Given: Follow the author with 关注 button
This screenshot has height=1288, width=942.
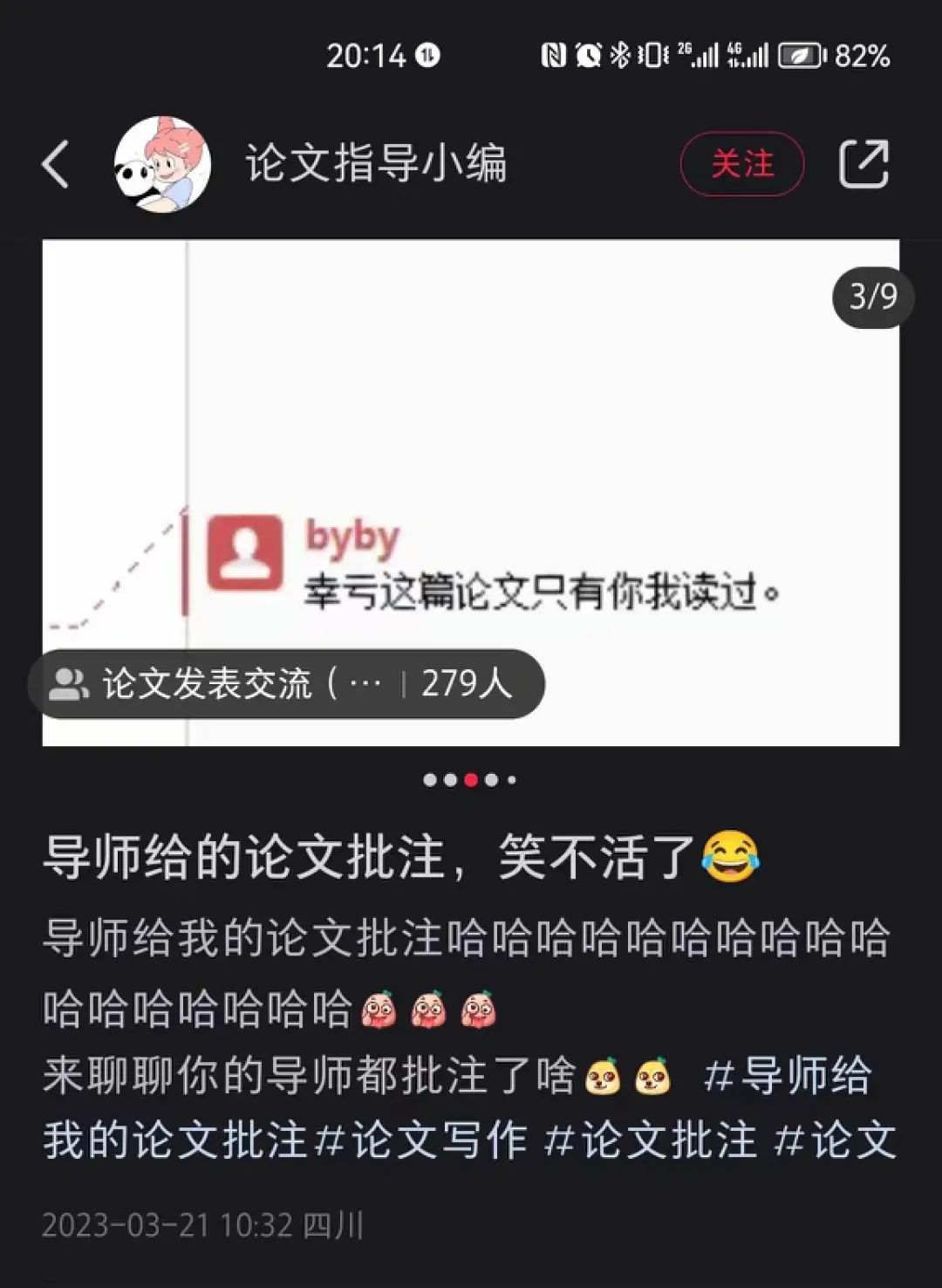Looking at the screenshot, I should [741, 164].
